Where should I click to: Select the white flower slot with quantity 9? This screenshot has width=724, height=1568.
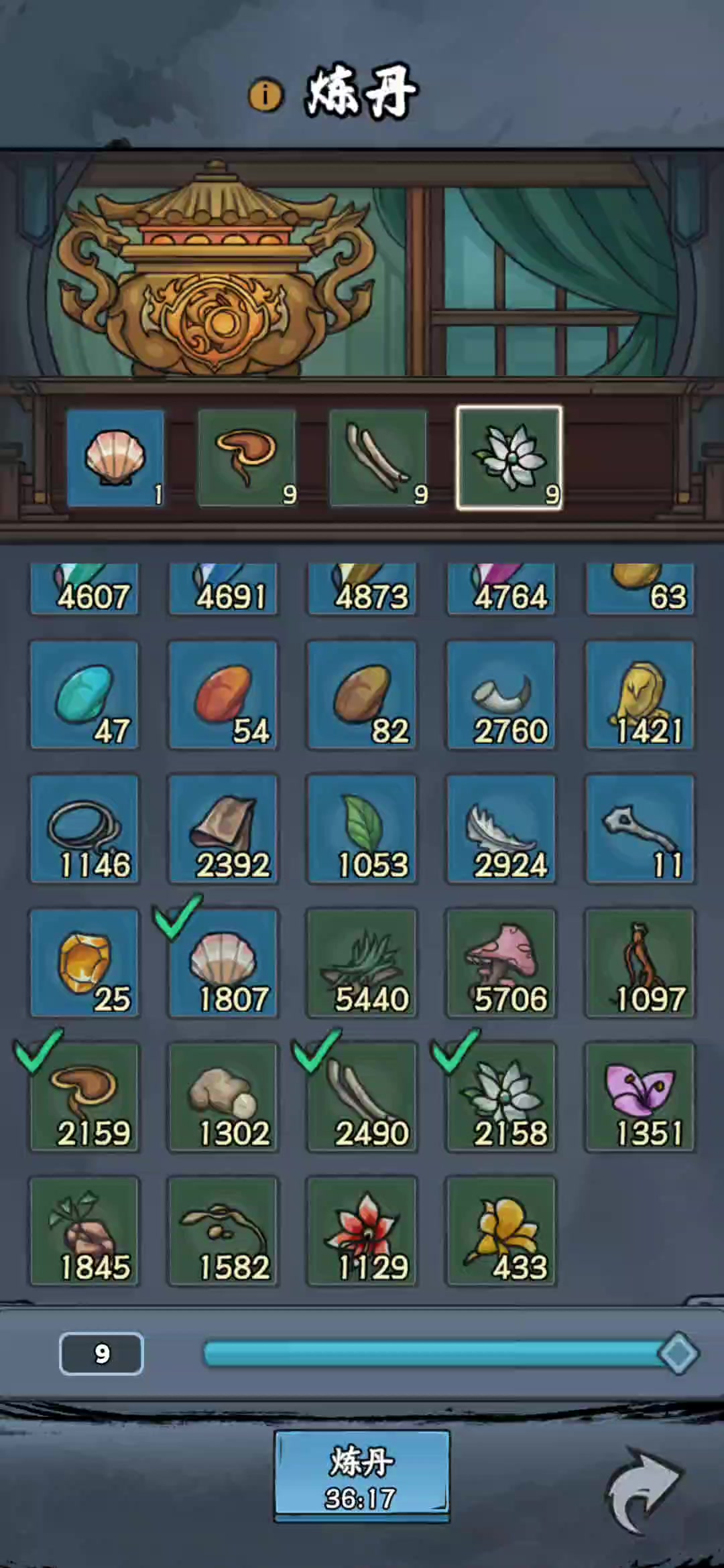509,458
